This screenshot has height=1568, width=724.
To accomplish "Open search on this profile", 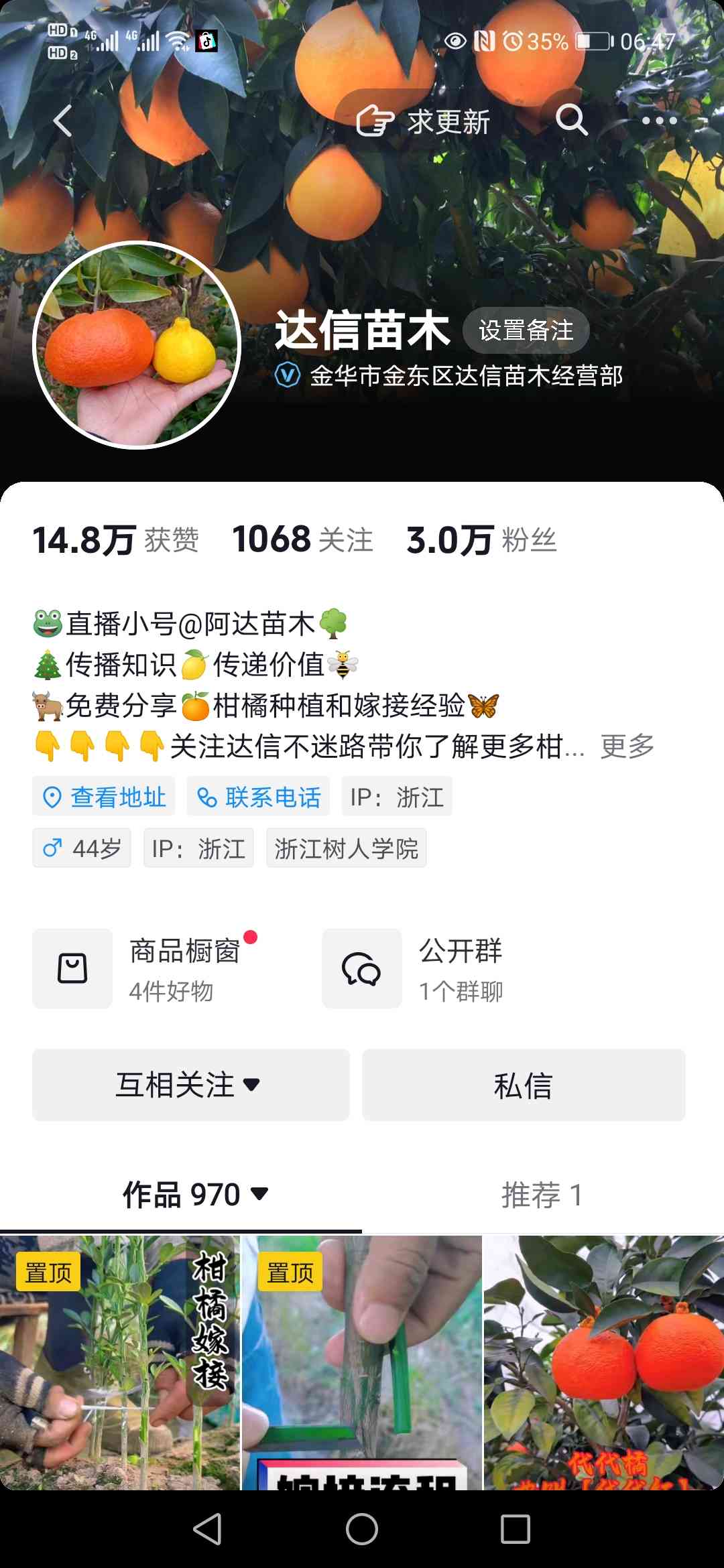I will 572,121.
